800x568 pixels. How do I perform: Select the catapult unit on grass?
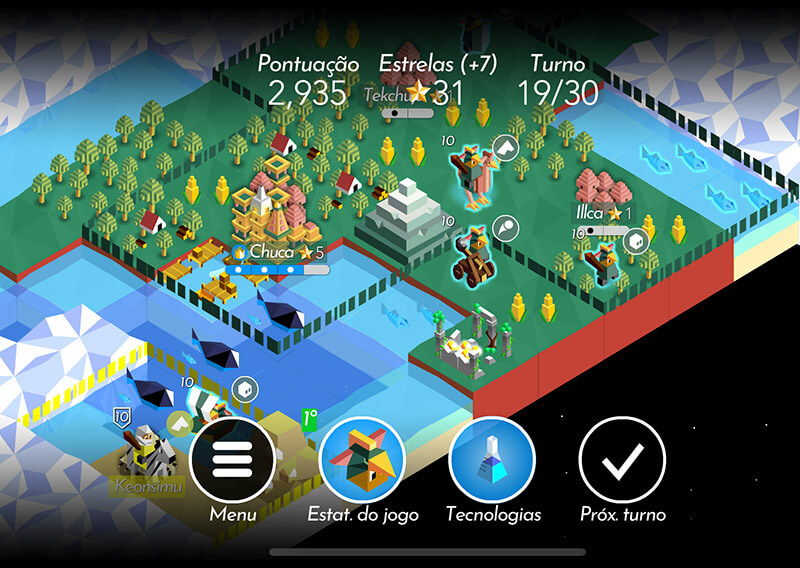coord(470,256)
